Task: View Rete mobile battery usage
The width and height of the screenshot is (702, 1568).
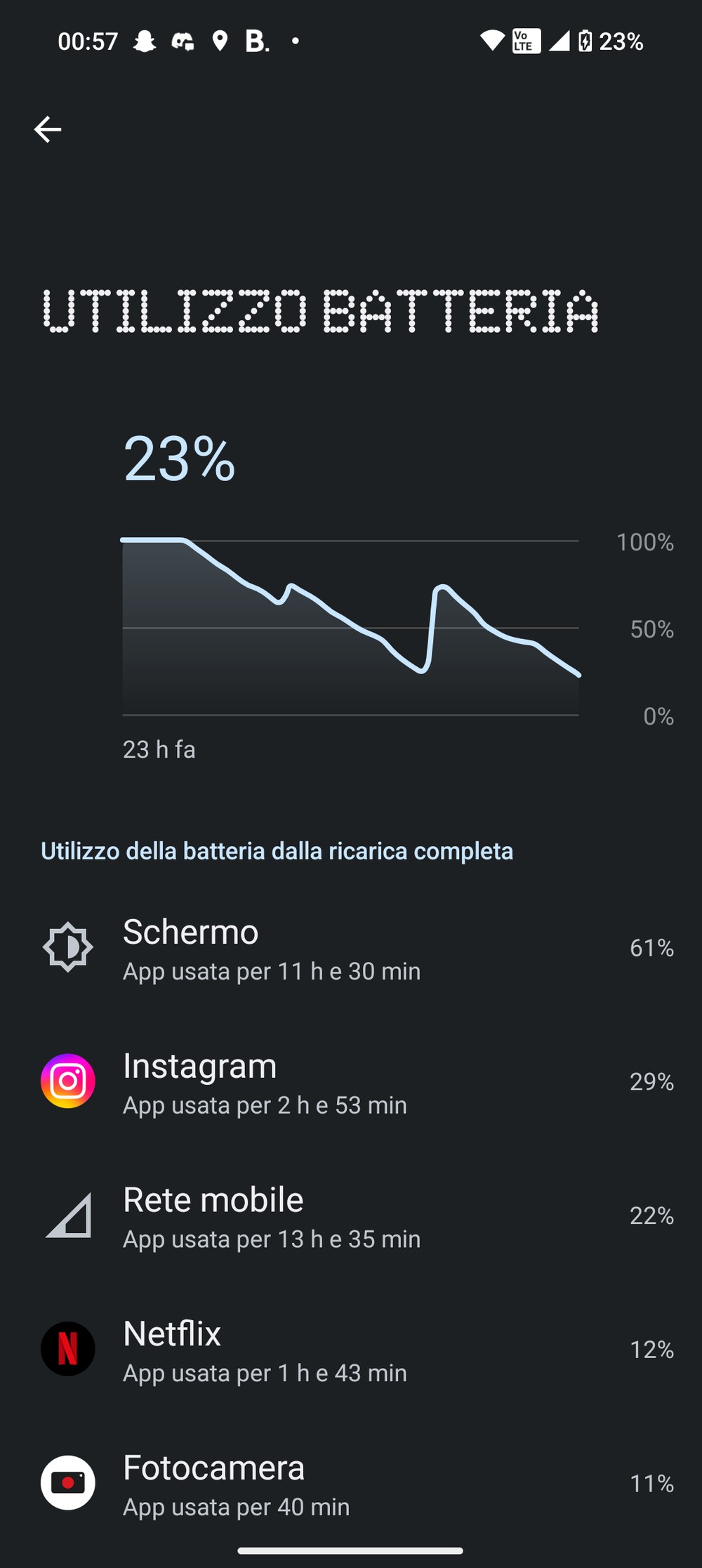Action: (351, 1216)
